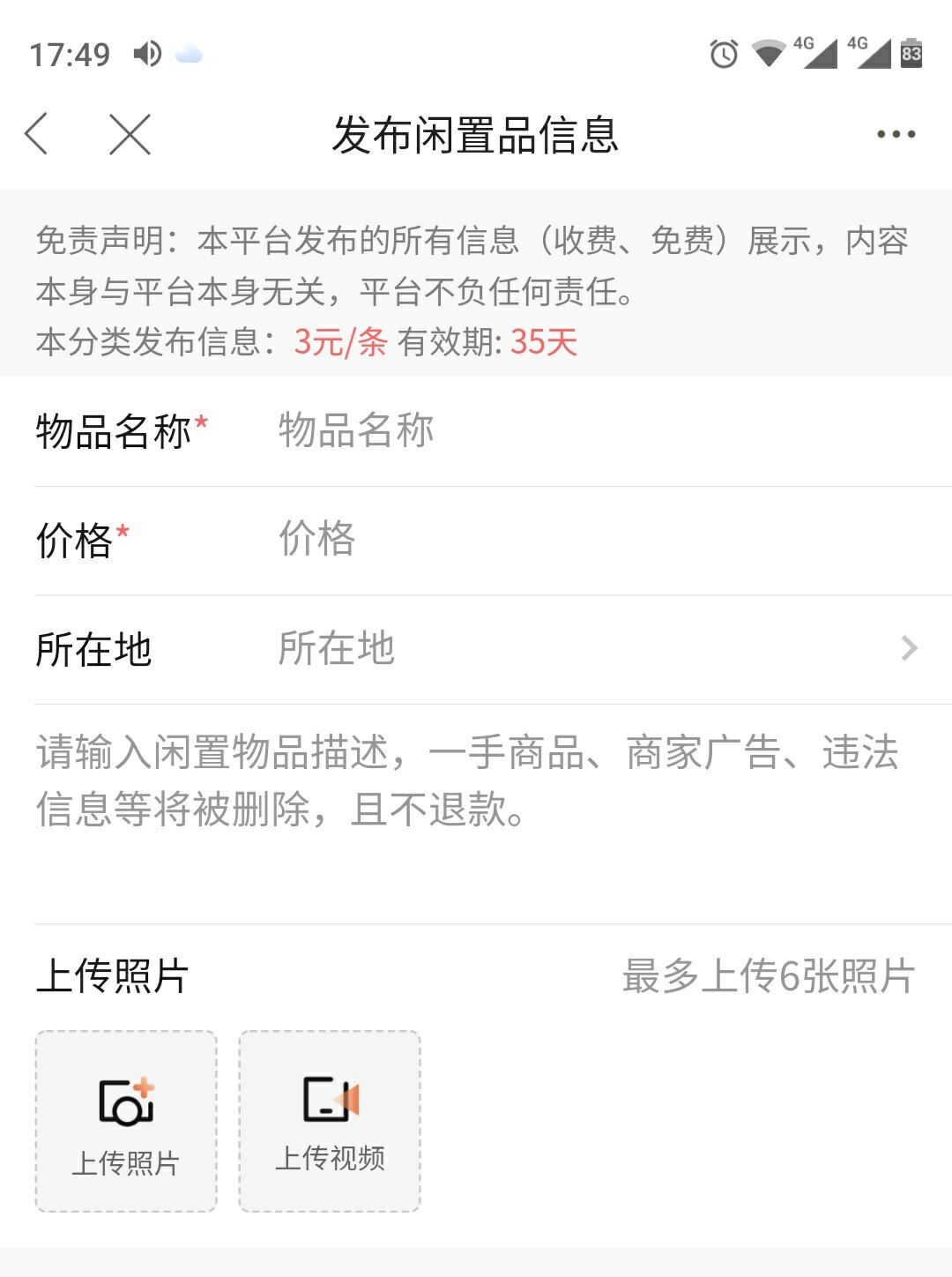Image resolution: width=952 pixels, height=1277 pixels.
Task: Focus the 物品名称 text field
Action: click(582, 431)
